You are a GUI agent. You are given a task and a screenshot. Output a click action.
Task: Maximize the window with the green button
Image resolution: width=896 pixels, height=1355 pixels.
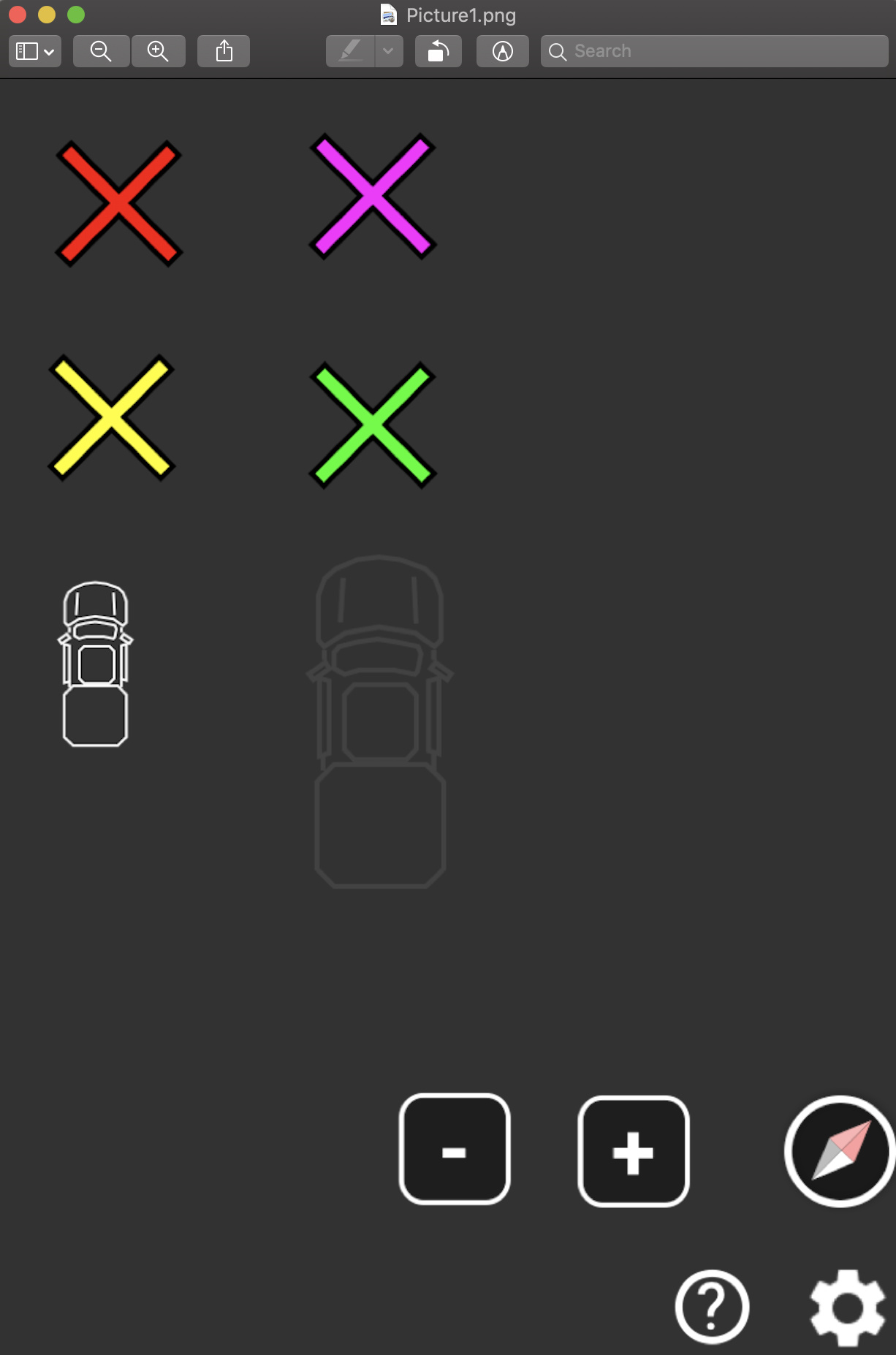(76, 15)
